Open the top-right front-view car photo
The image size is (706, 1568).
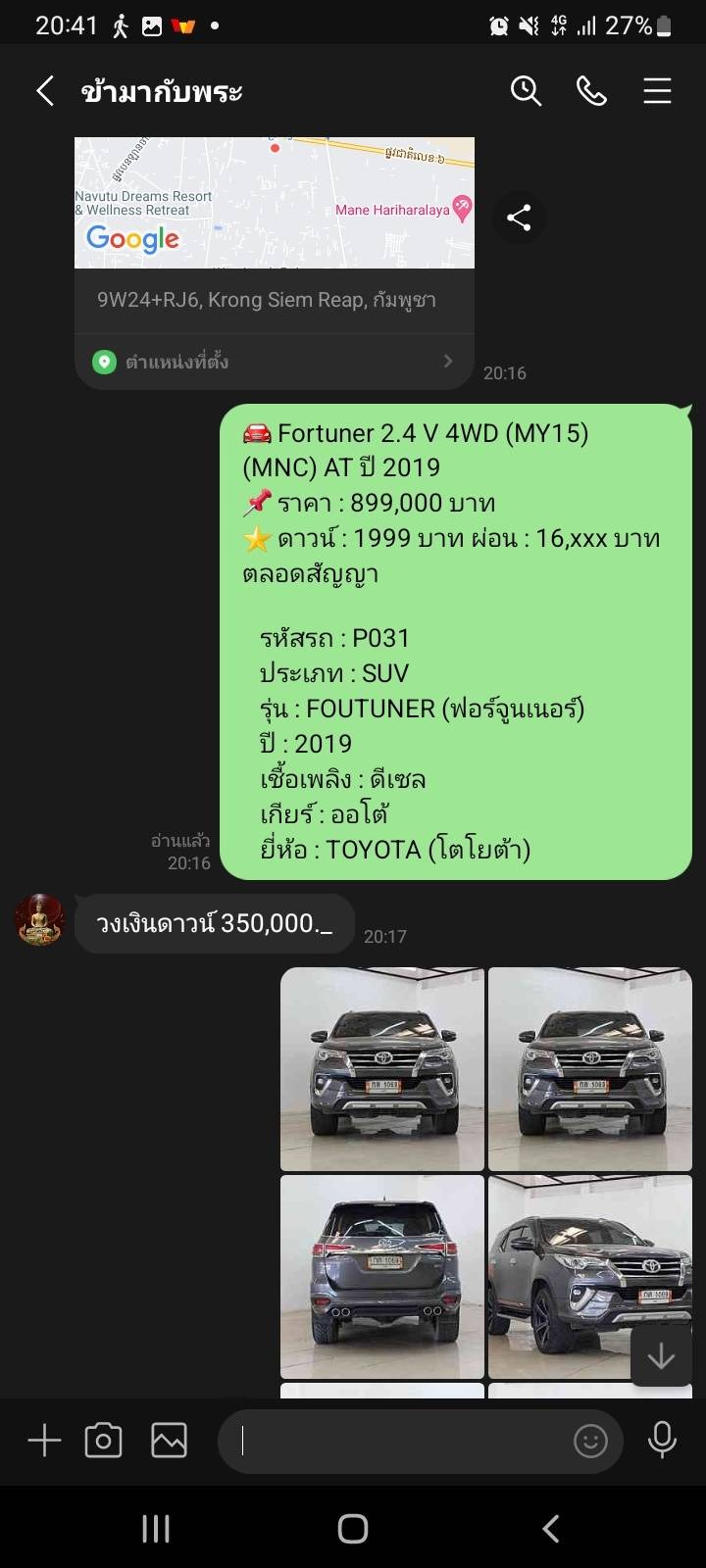(x=590, y=1069)
